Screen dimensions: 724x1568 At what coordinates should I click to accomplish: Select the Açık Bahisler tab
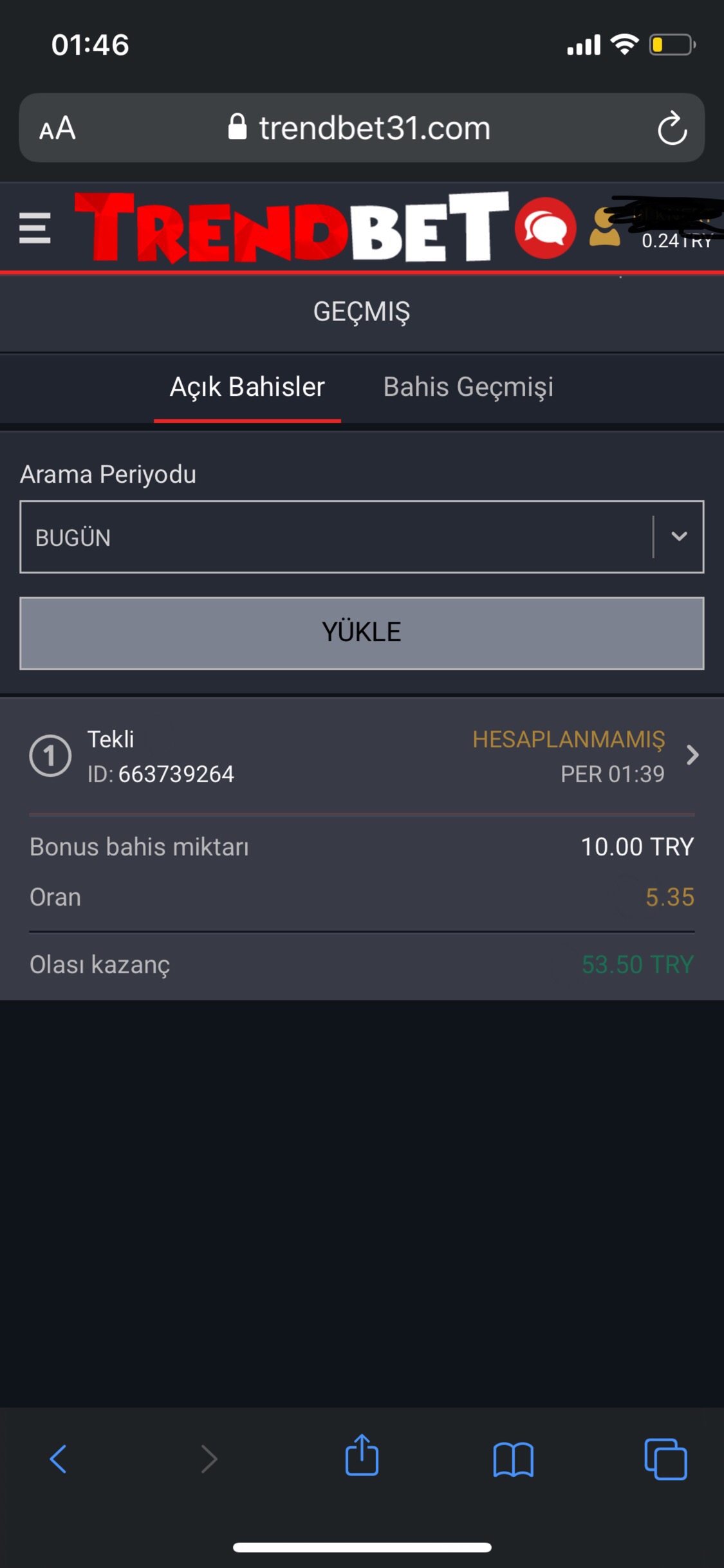coord(247,387)
